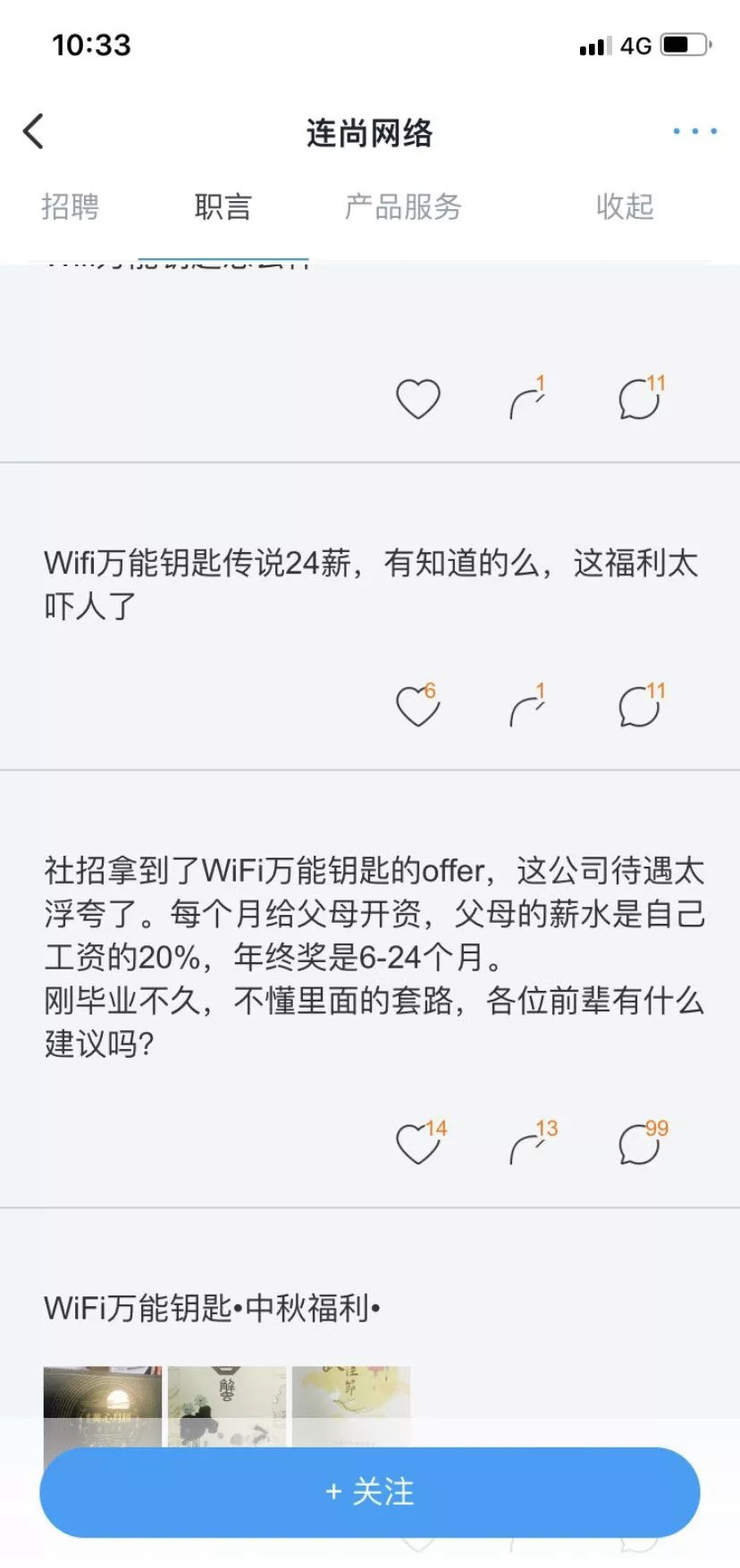Select the 职言 tab
The width and height of the screenshot is (740, 1568).
[223, 207]
